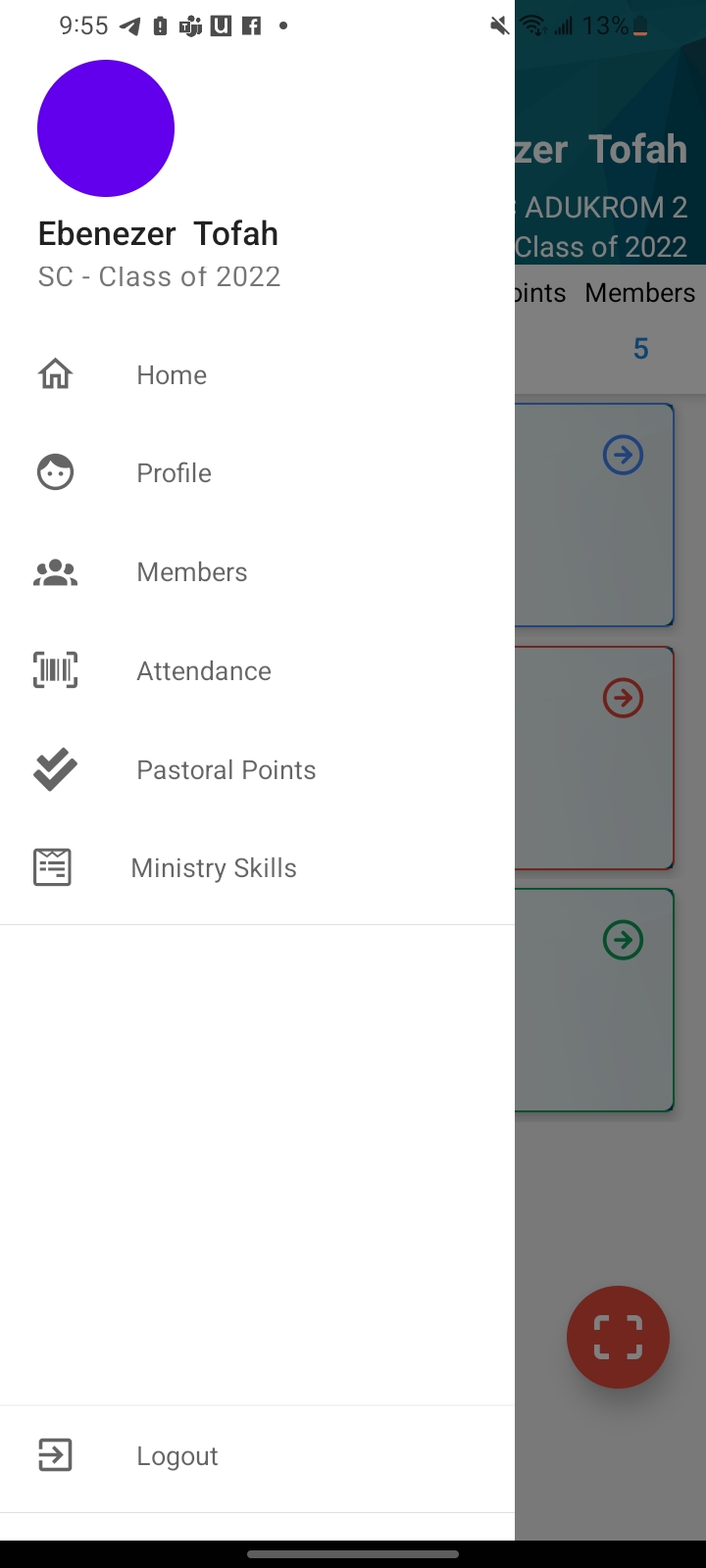
Task: Tap the Profile face icon
Action: 55,471
